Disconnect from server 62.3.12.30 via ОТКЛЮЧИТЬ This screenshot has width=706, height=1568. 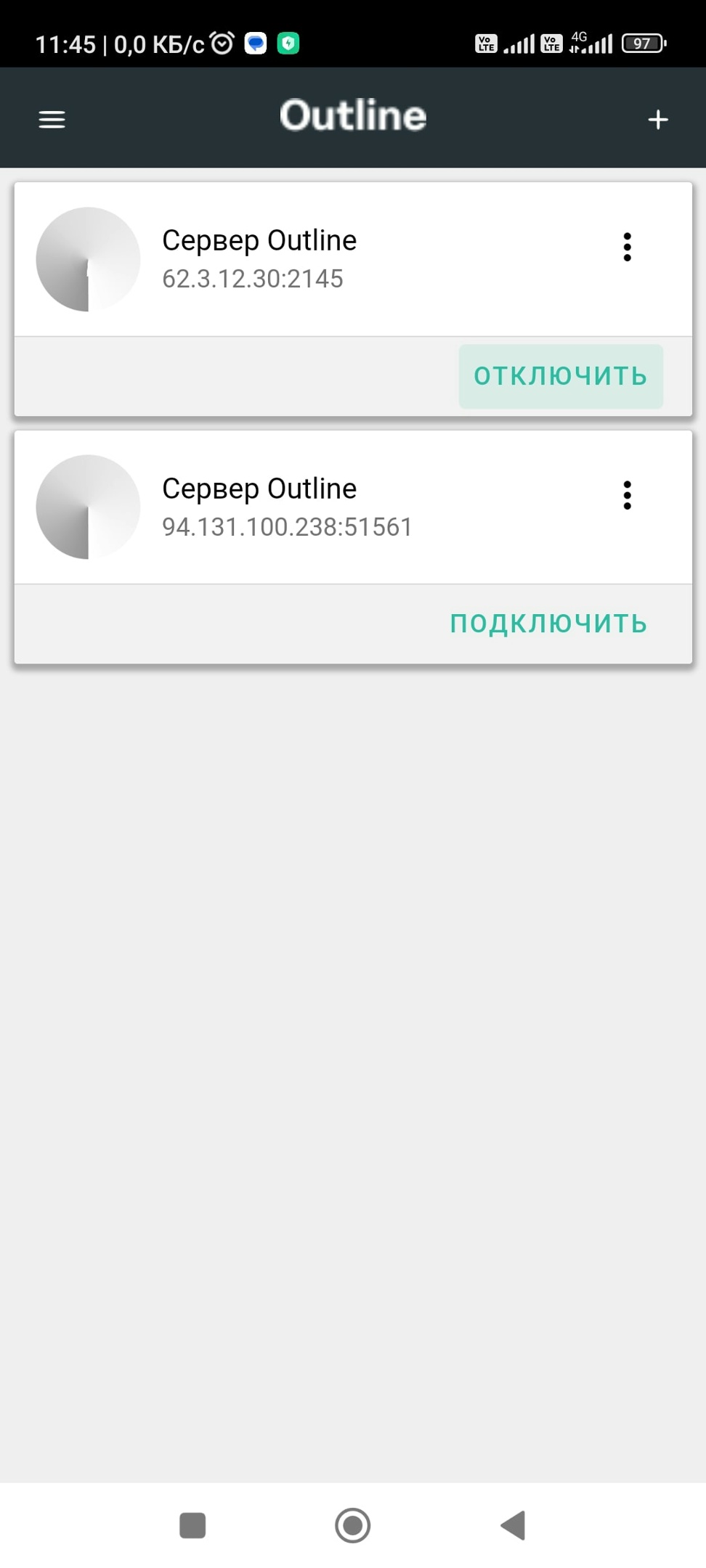[560, 375]
